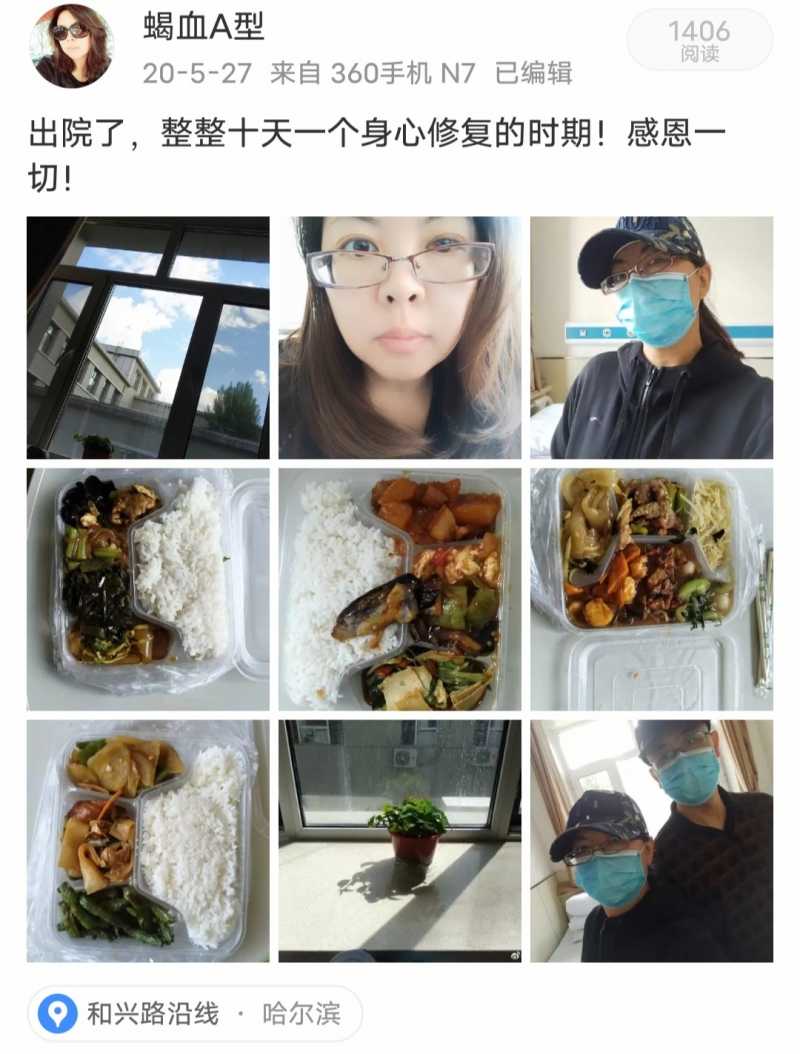View the window and blue sky photo
This screenshot has height=1054, width=800.
(148, 338)
